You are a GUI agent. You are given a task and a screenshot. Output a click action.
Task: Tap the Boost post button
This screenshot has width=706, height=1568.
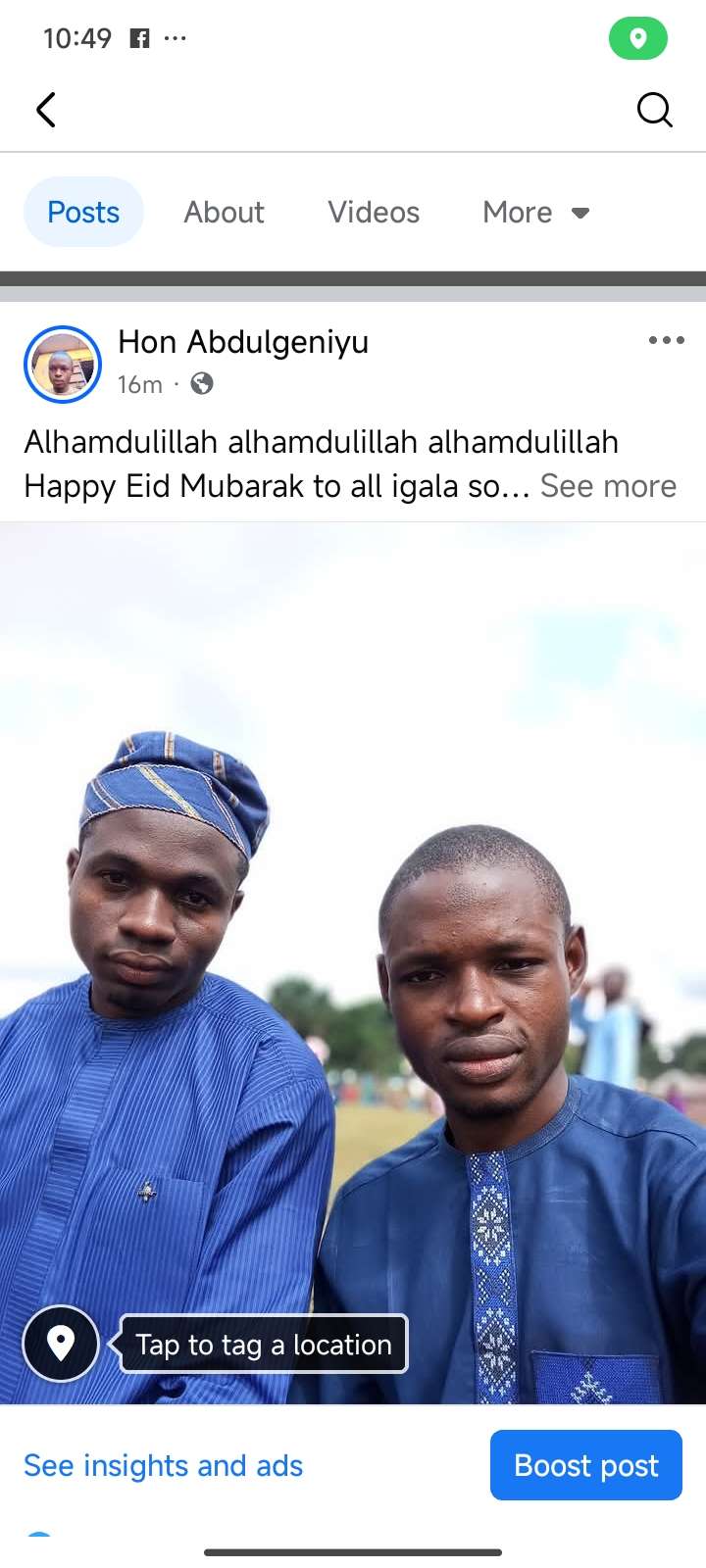585,1465
